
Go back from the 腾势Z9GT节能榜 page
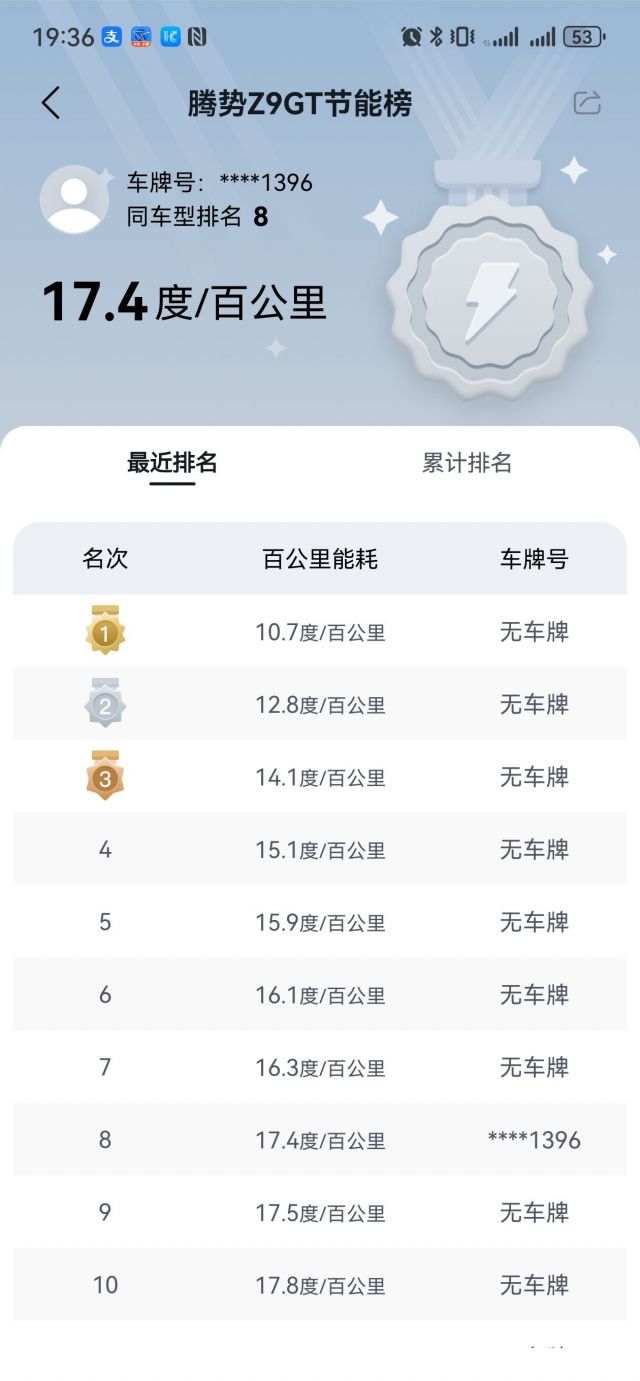[51, 103]
